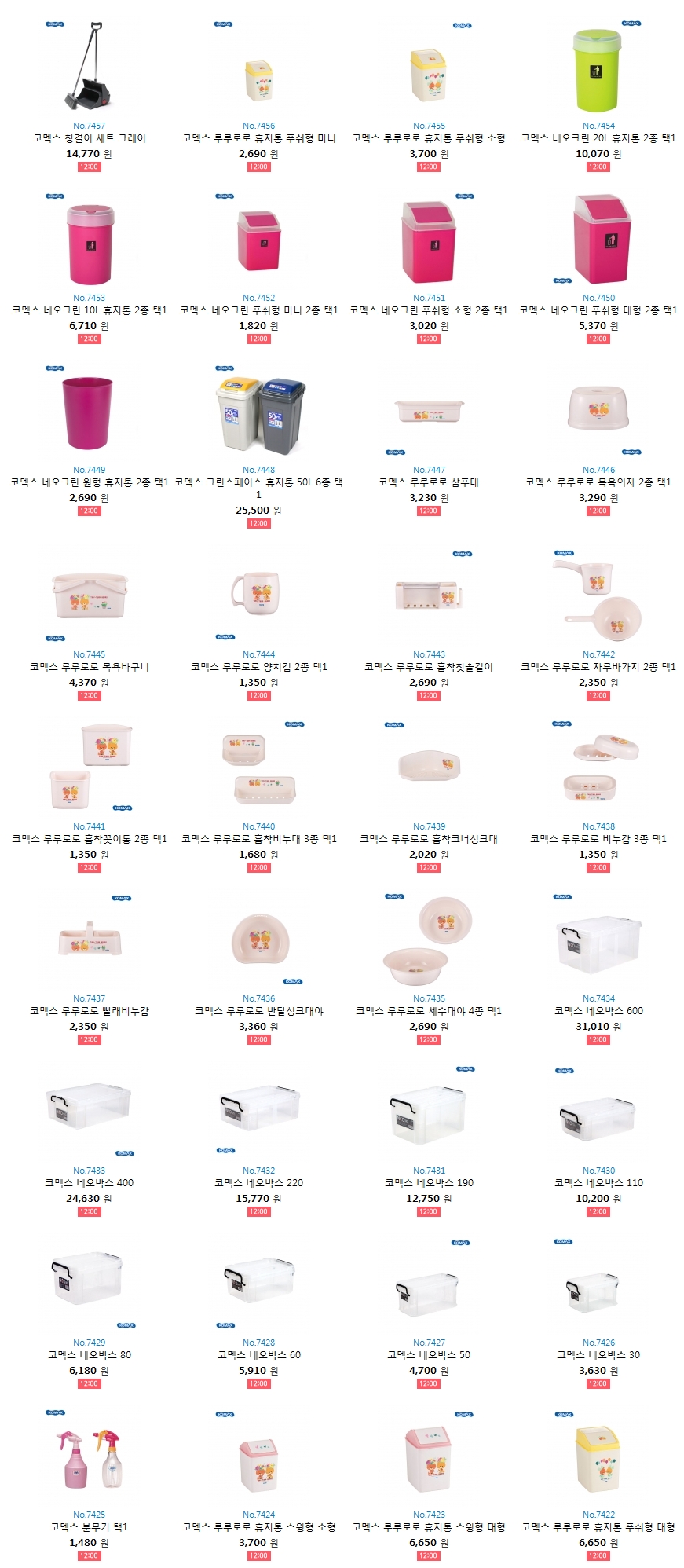Open 코멕스 루루로로 목욕의자 product
This screenshot has height=1568, width=684.
click(x=598, y=482)
